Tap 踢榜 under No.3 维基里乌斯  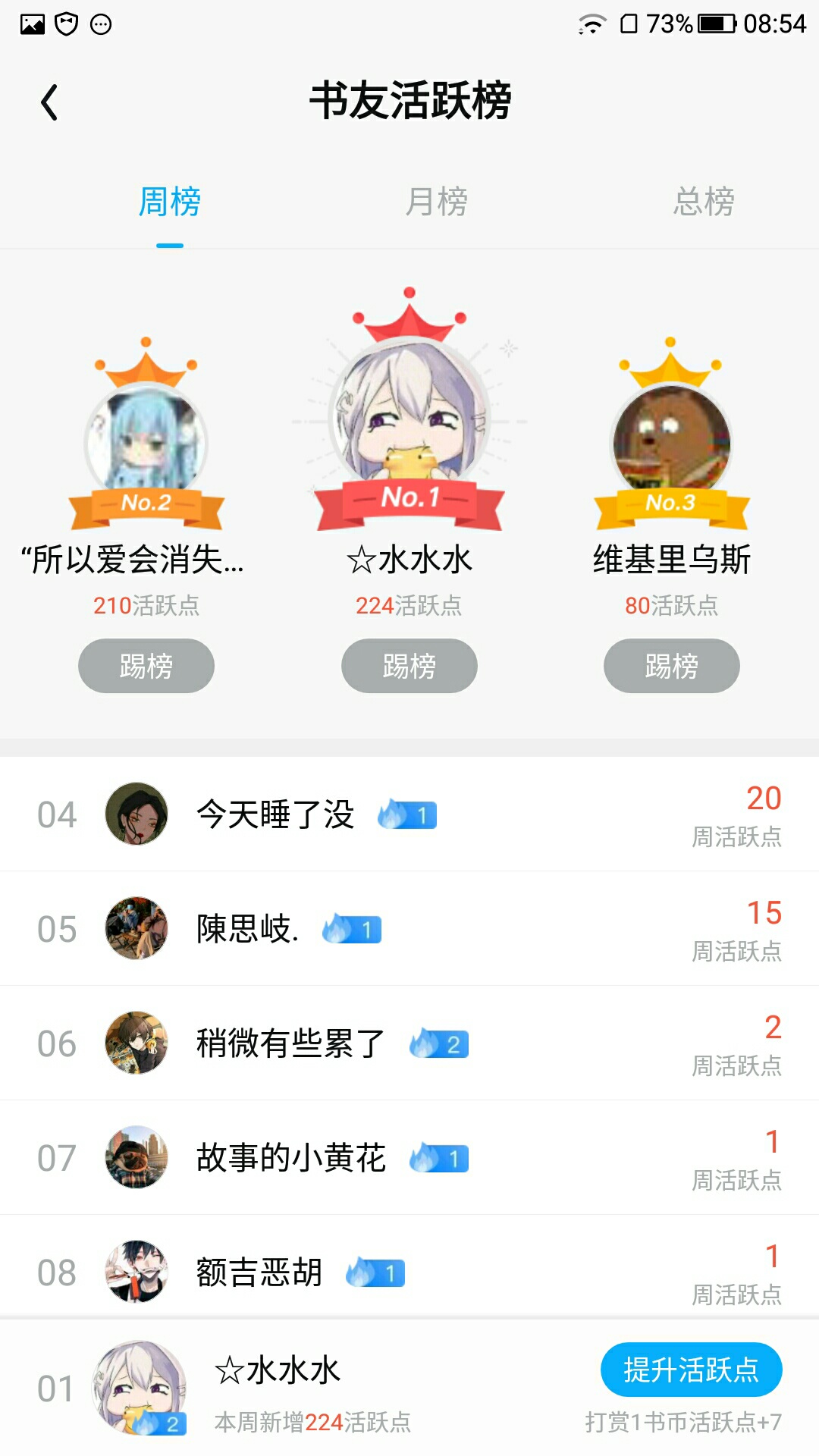(x=671, y=666)
